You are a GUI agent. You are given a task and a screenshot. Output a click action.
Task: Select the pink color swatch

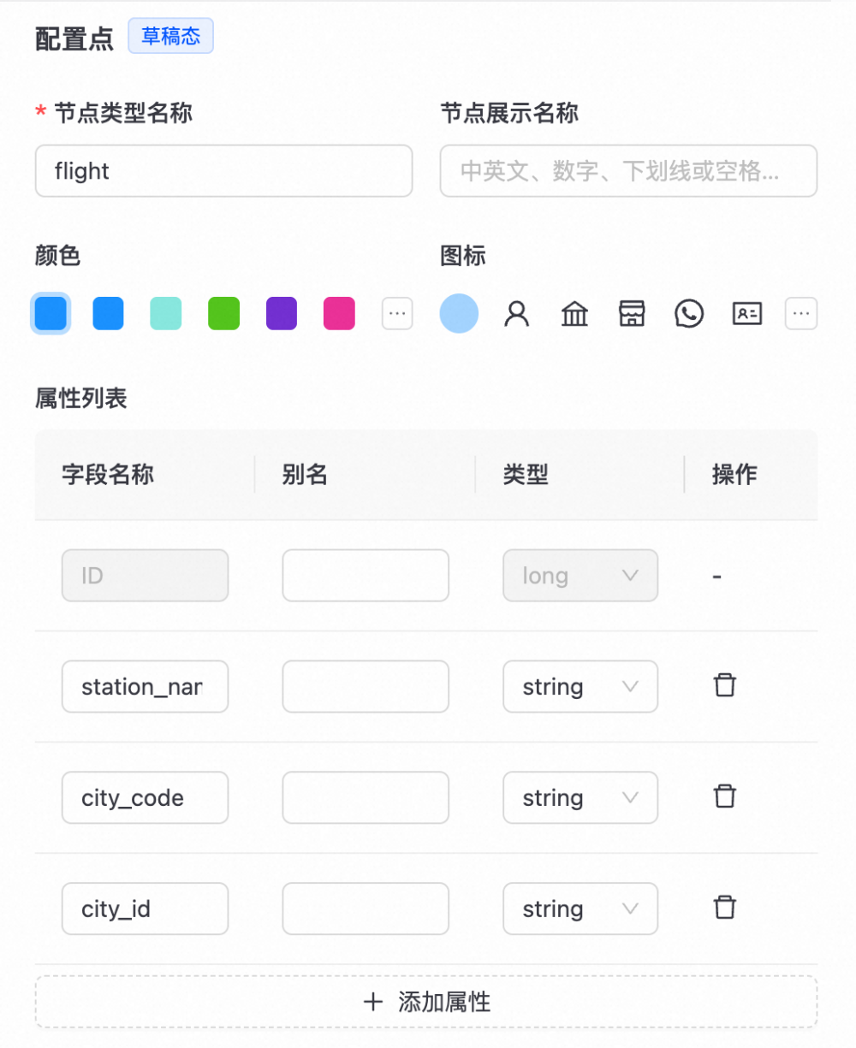(x=339, y=314)
